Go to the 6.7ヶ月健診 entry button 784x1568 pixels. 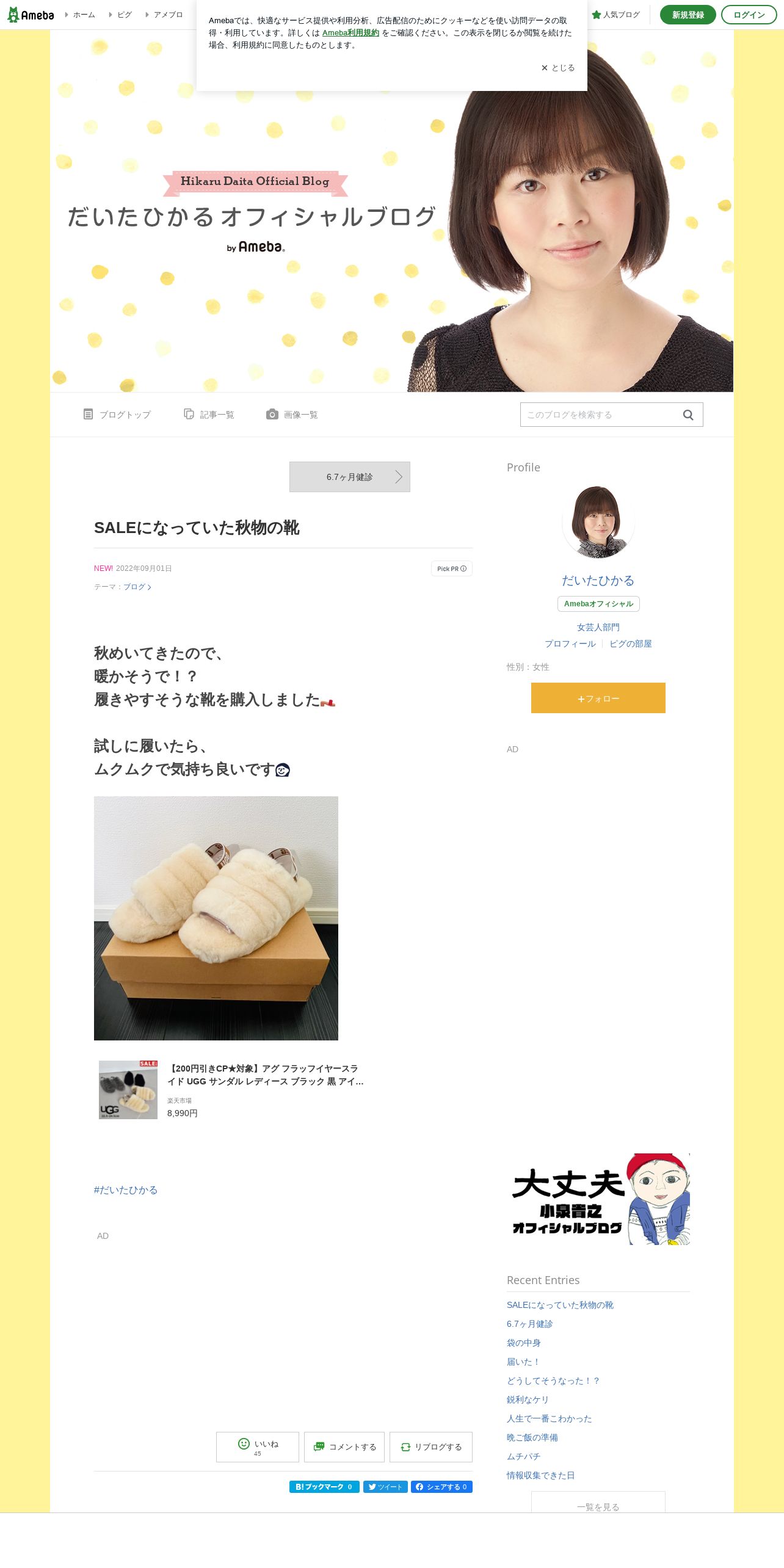coord(350,477)
